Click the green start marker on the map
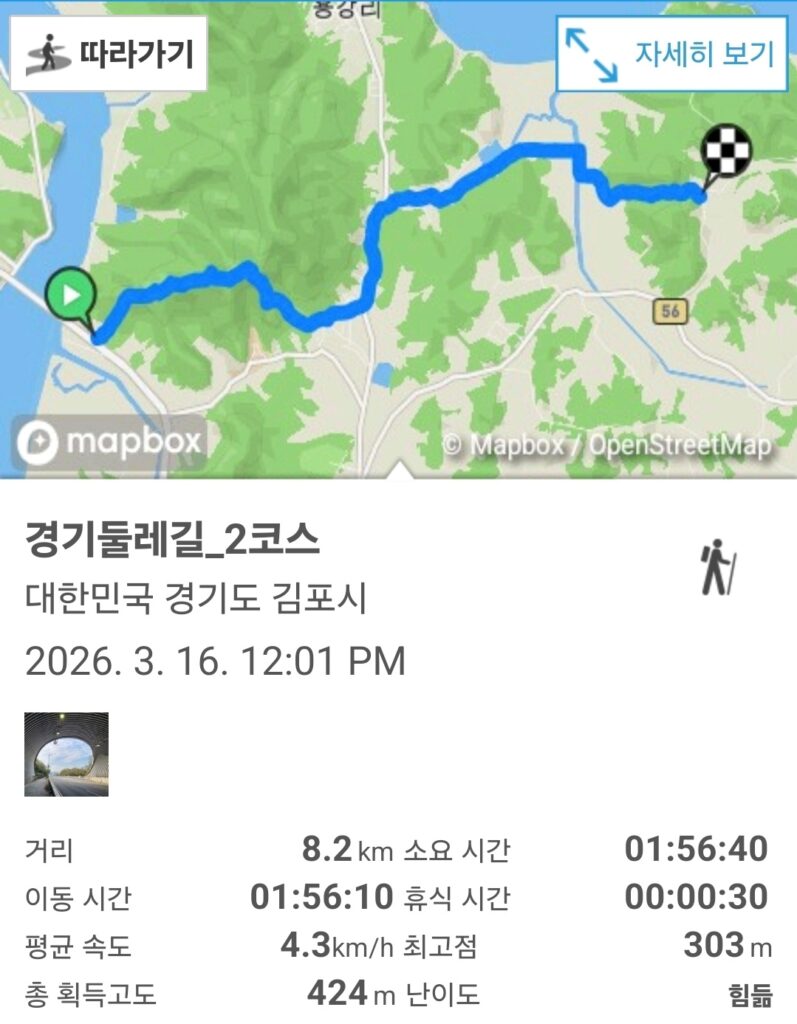Screen dimensions: 797x1024 coord(68,294)
